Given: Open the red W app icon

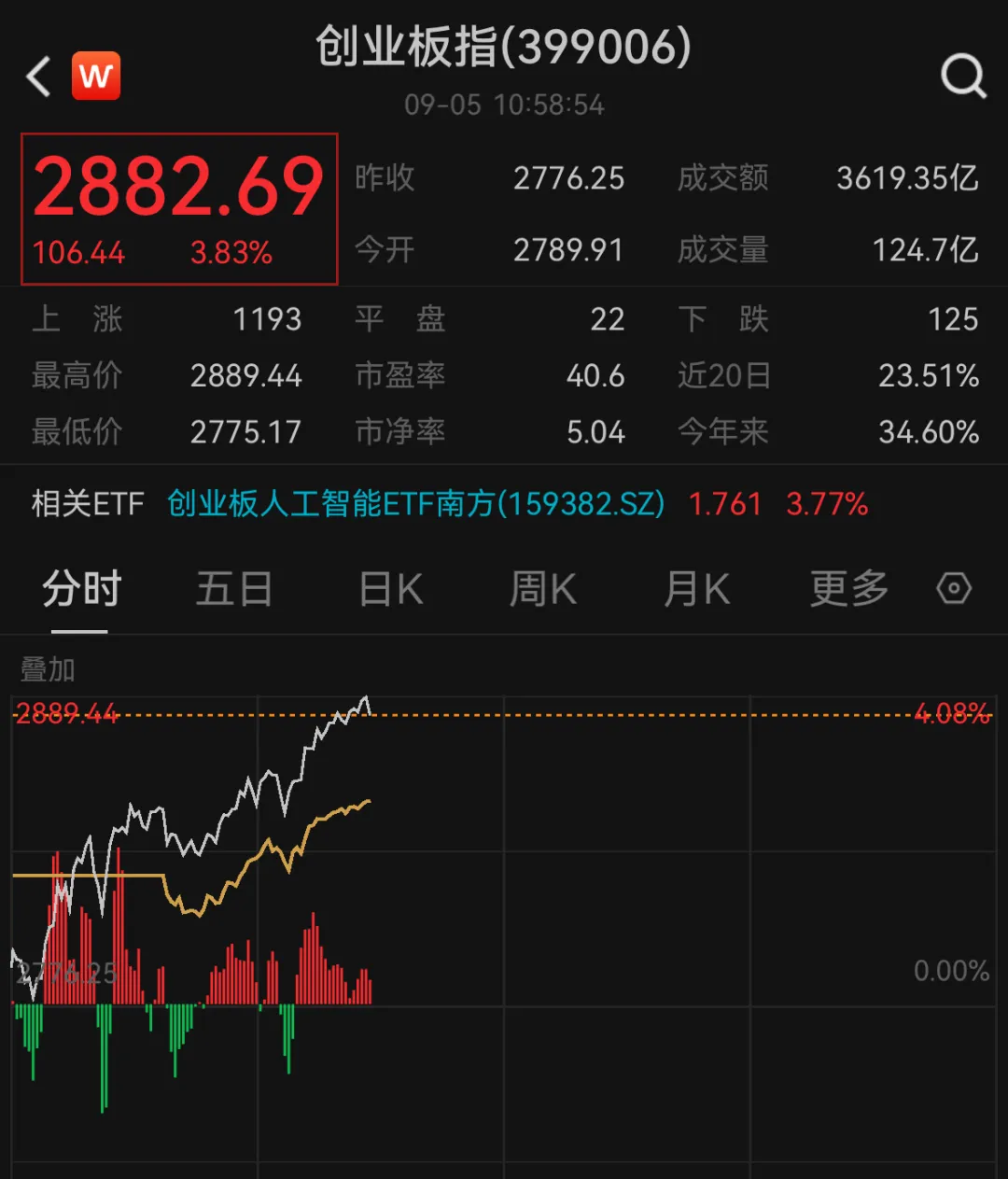Looking at the screenshot, I should 96,76.
